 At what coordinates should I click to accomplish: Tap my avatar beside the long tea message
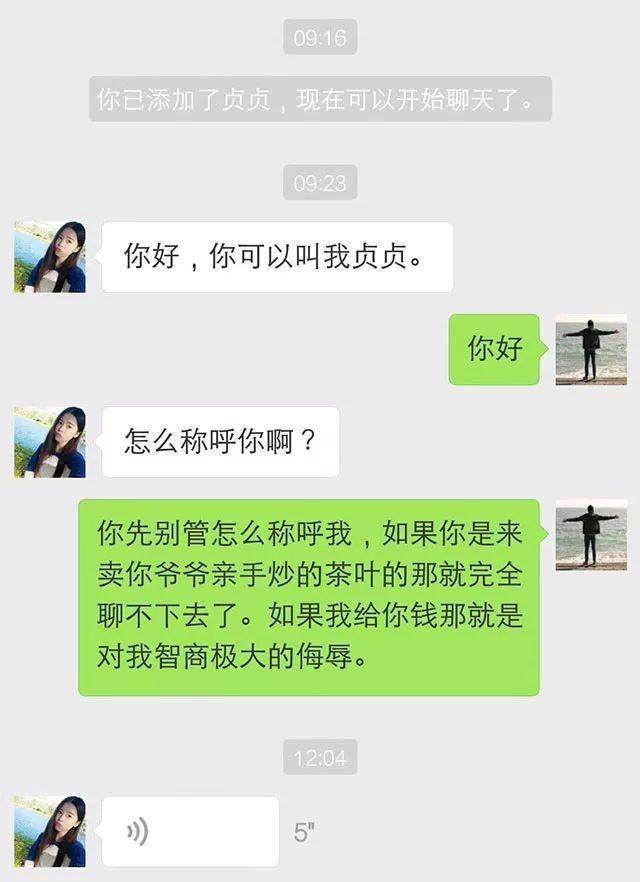pyautogui.click(x=591, y=535)
